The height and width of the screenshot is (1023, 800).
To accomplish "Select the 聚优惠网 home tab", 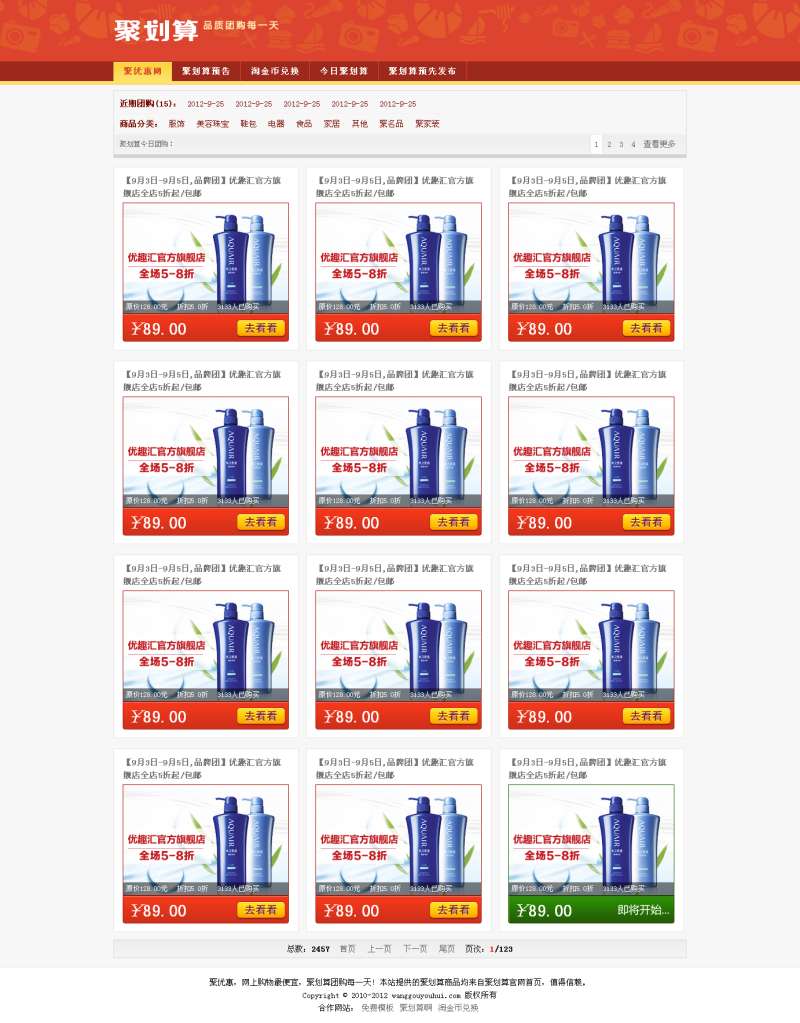I will [142, 72].
